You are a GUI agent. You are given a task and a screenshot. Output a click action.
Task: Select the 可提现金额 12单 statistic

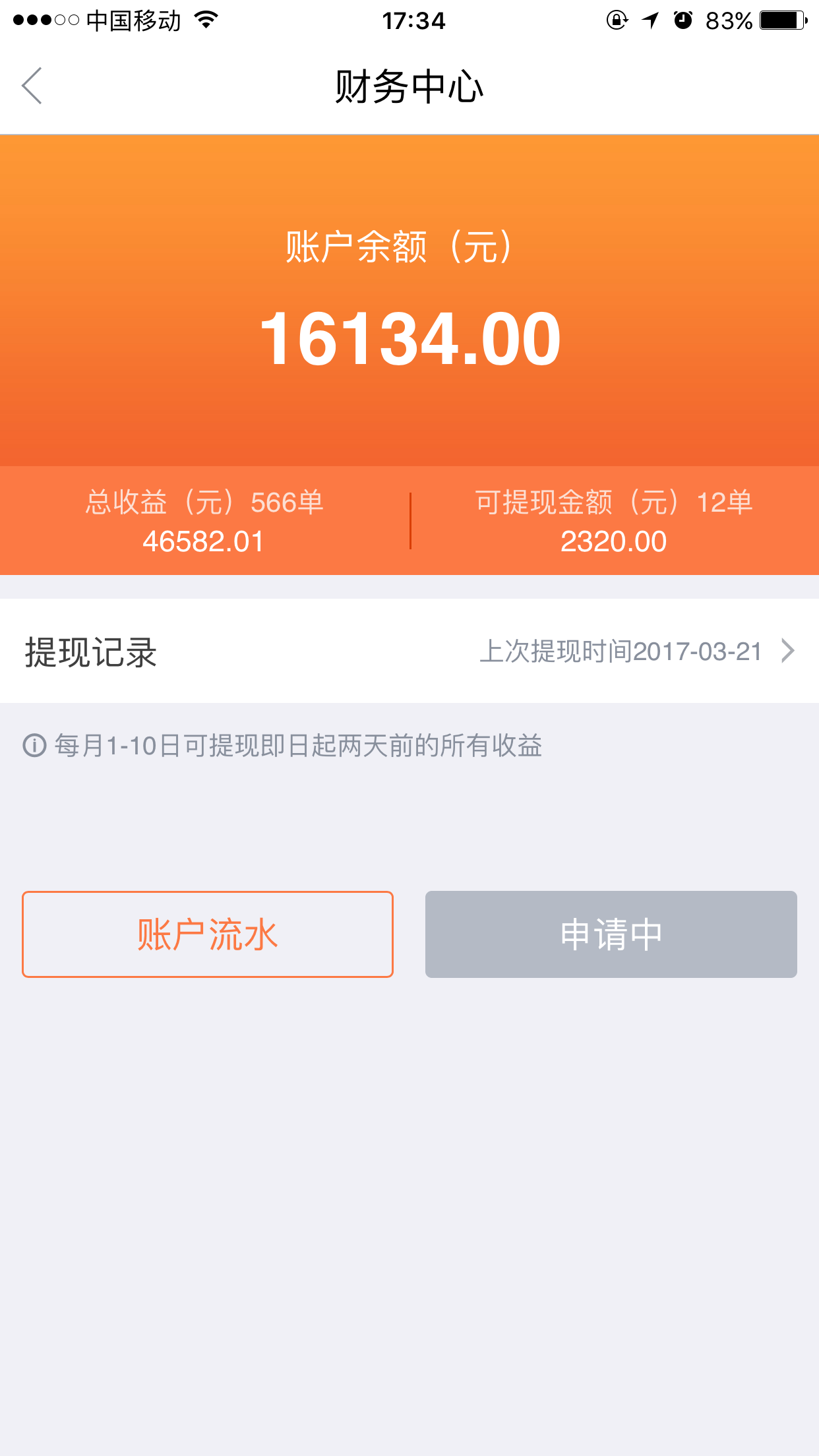[x=615, y=520]
